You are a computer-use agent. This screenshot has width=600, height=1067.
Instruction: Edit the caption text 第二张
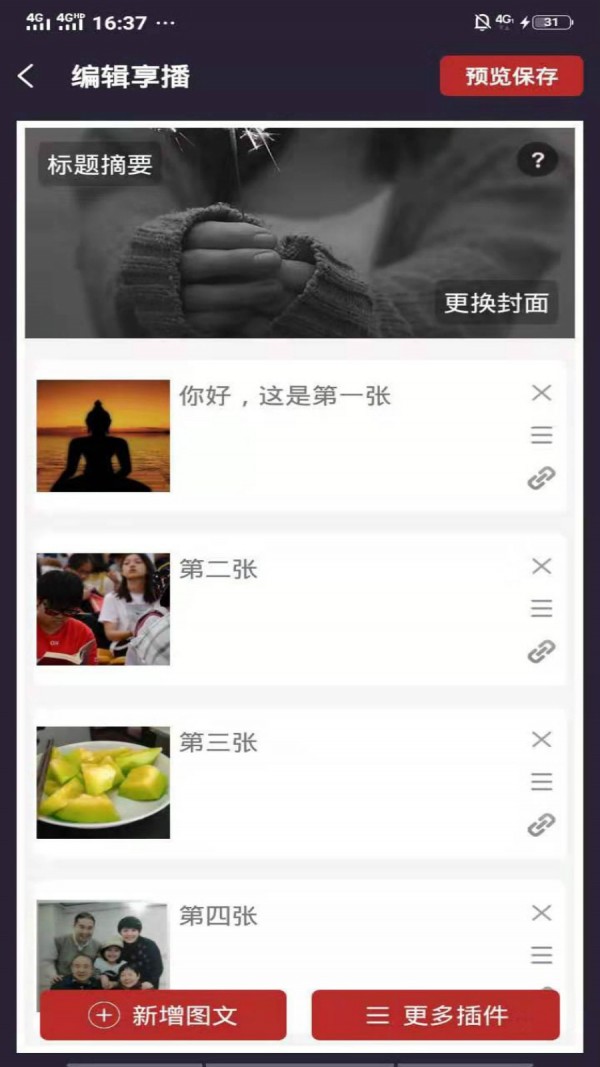tap(218, 569)
